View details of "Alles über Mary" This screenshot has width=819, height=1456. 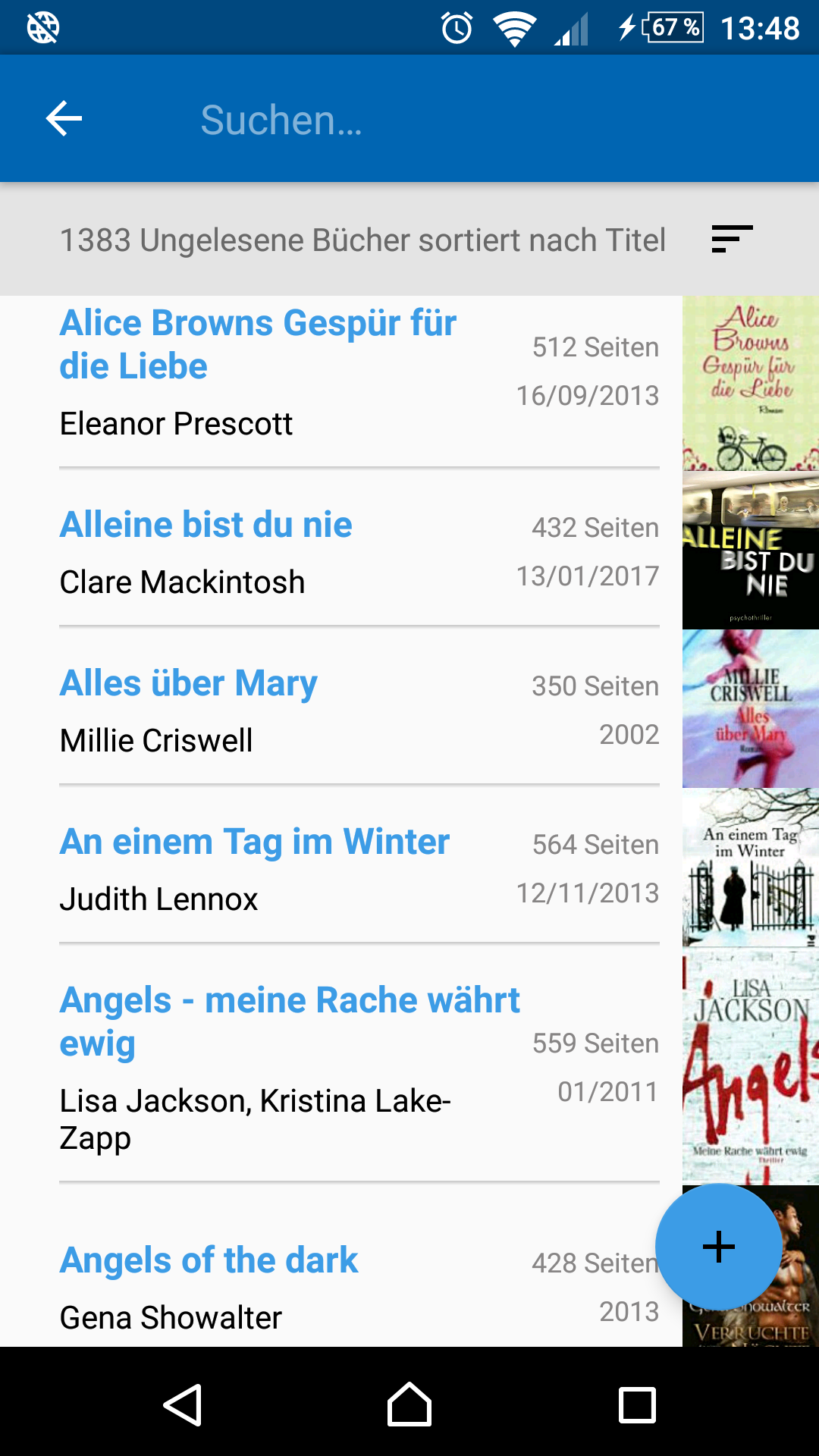(189, 683)
